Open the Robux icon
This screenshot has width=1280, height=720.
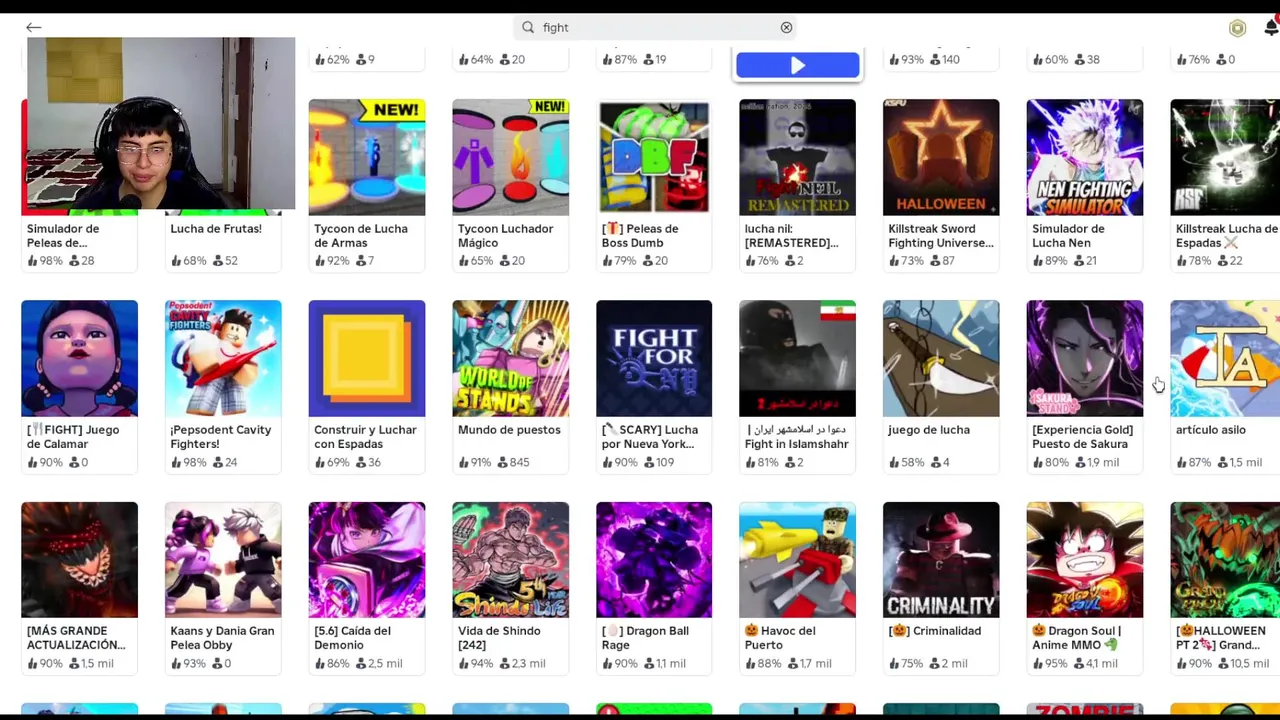[x=1237, y=28]
